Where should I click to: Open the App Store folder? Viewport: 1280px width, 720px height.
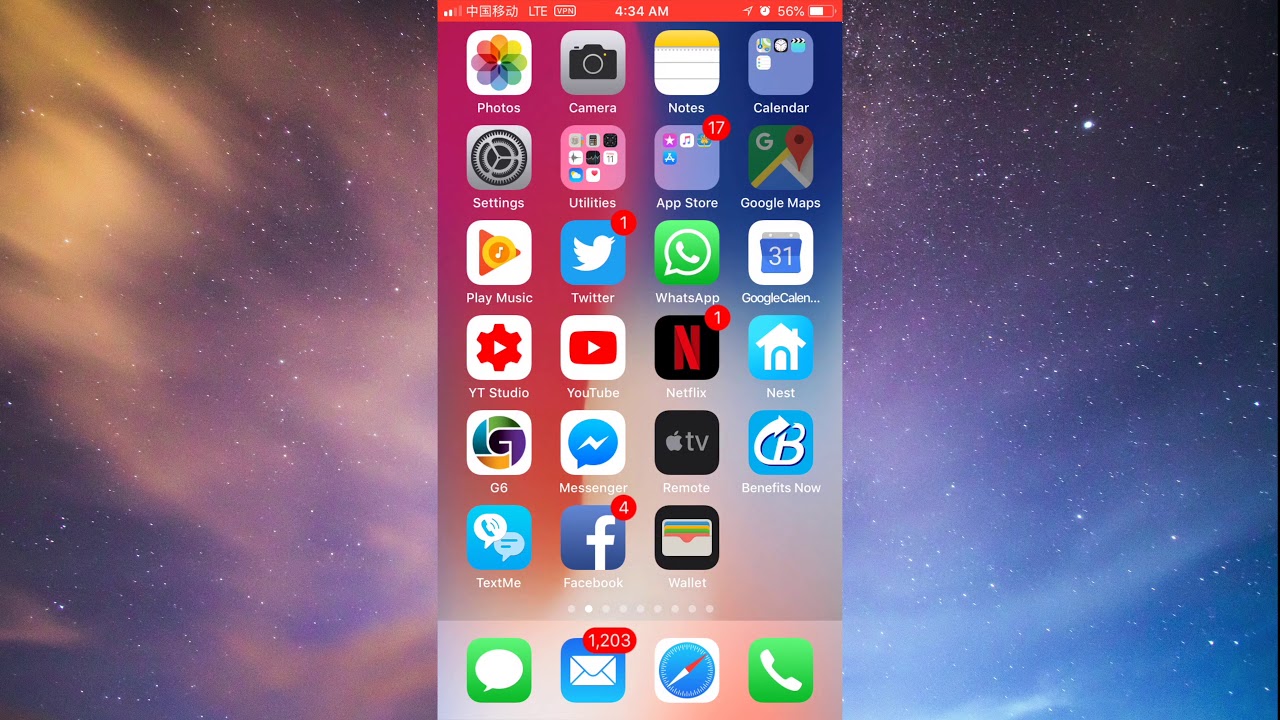(687, 158)
